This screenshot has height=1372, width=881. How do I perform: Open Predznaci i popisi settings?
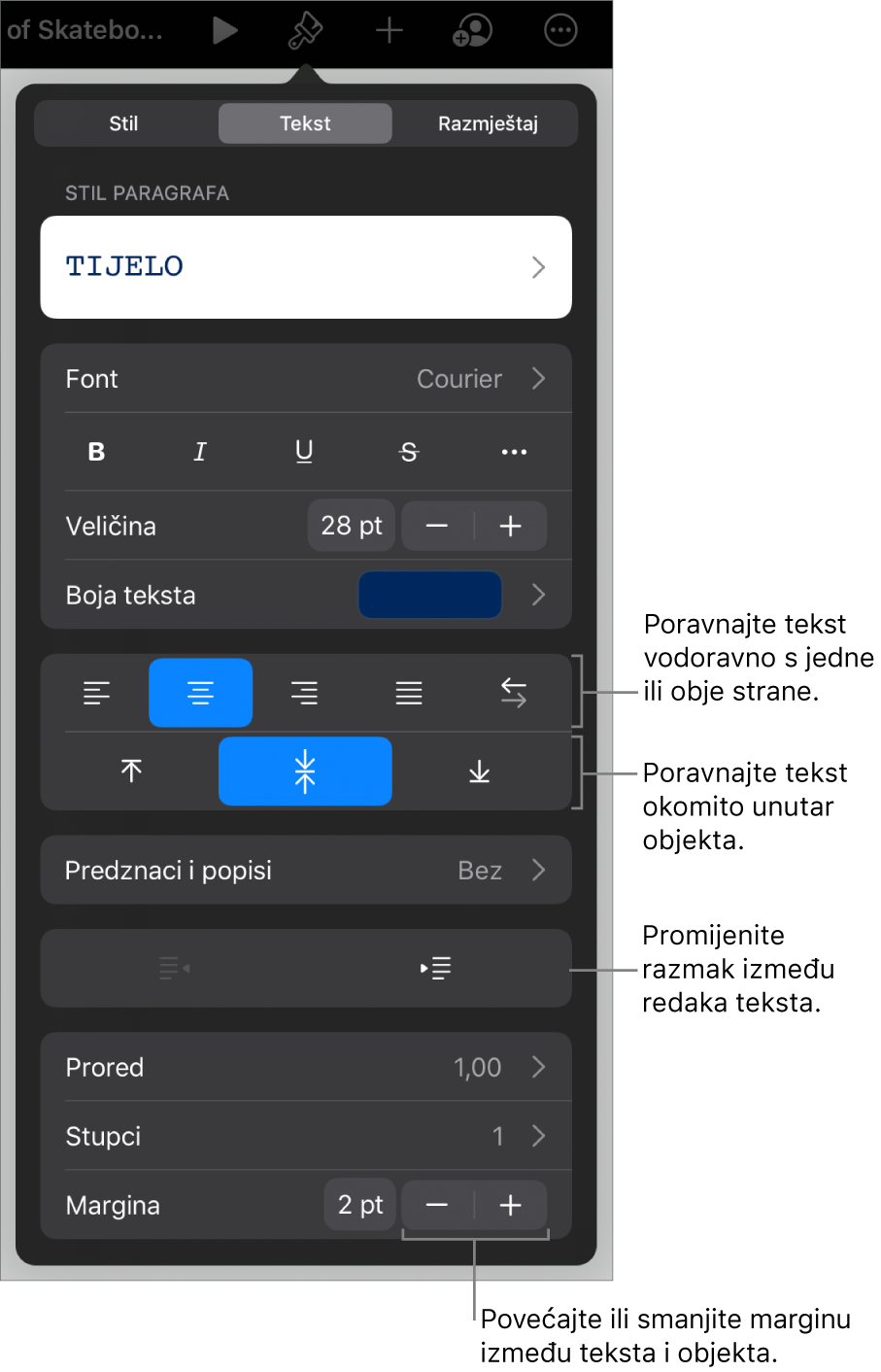[x=305, y=871]
